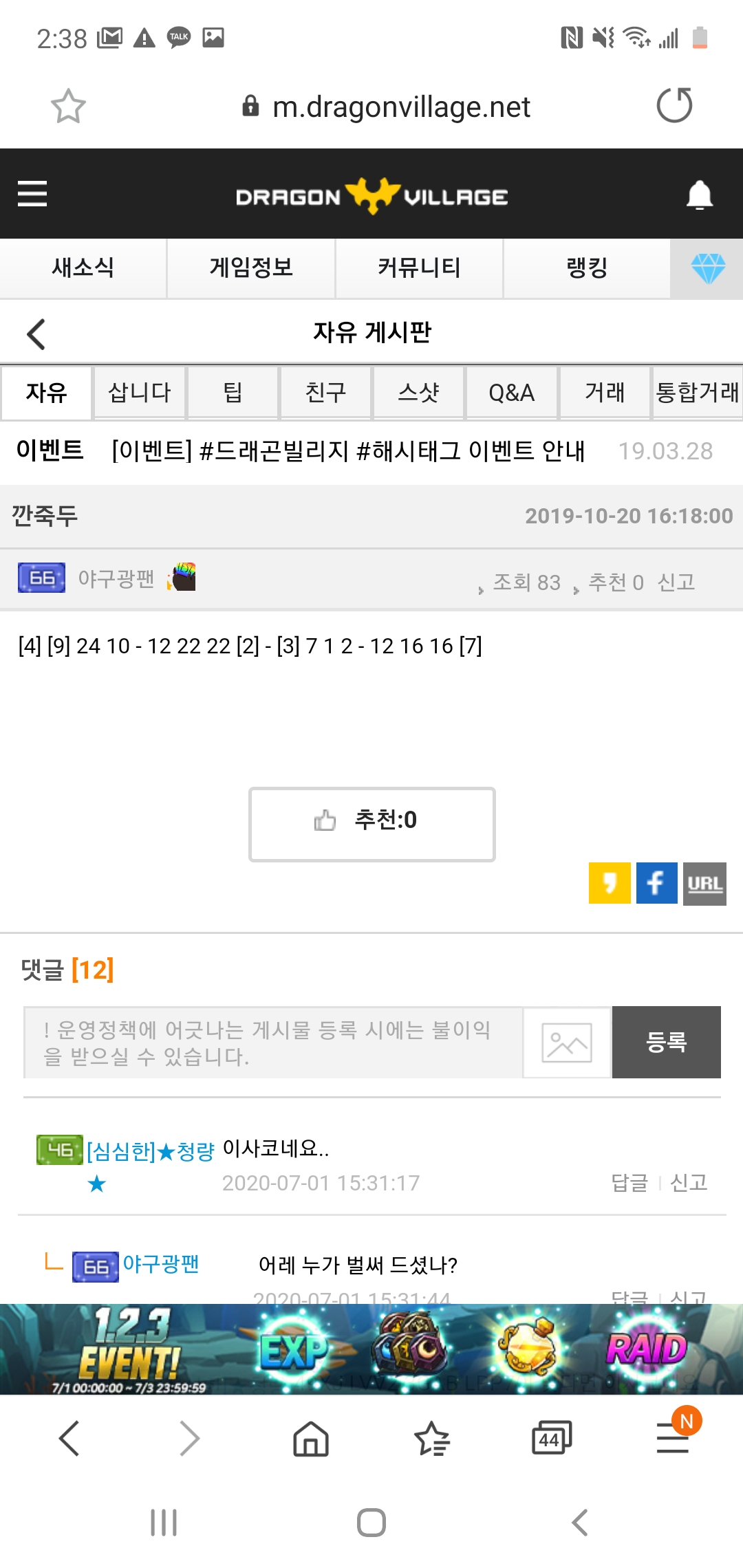Go back from 자유 게시판
The height and width of the screenshot is (1568, 743).
tap(36, 334)
